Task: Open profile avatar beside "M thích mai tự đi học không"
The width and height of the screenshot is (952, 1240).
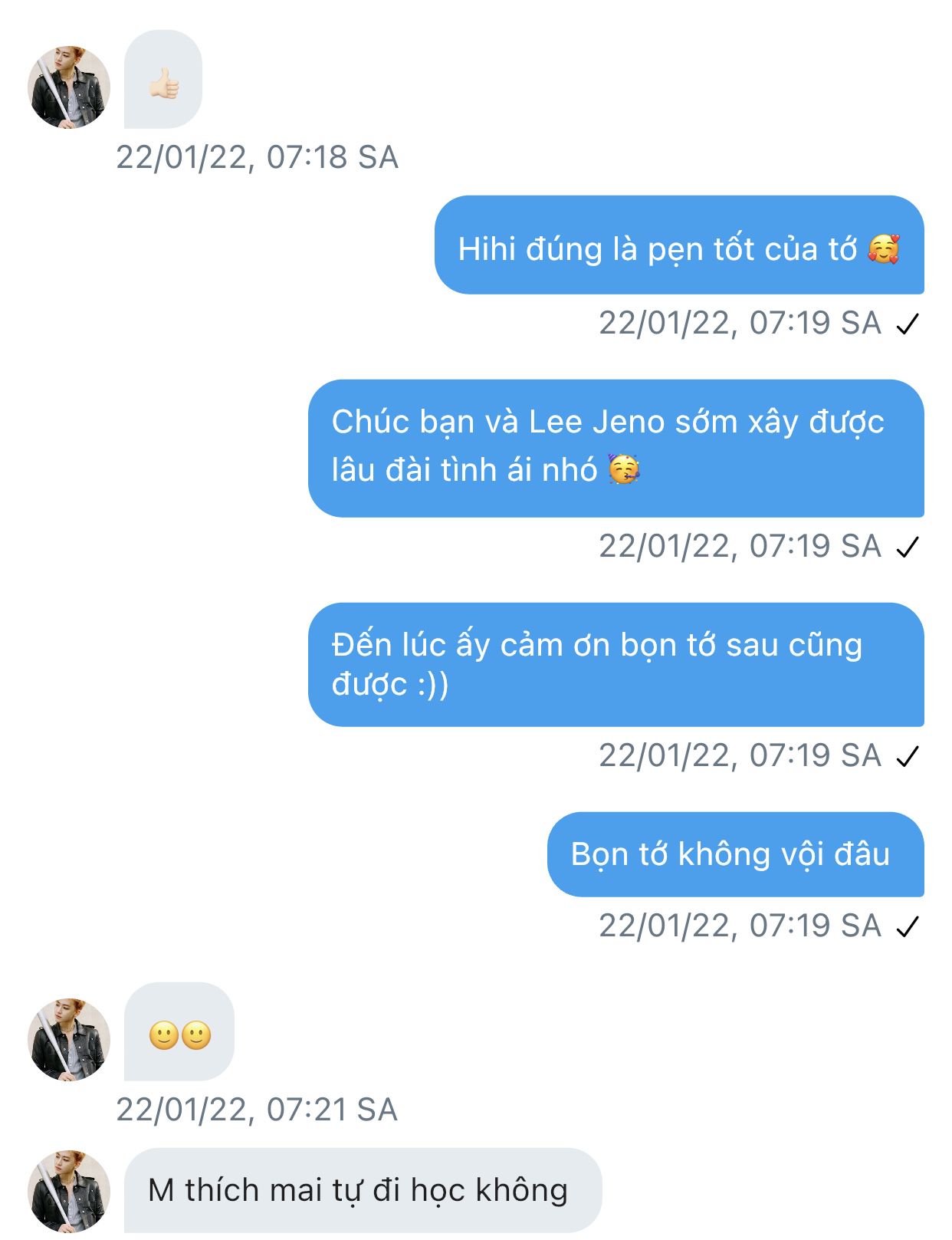Action: 69,1191
